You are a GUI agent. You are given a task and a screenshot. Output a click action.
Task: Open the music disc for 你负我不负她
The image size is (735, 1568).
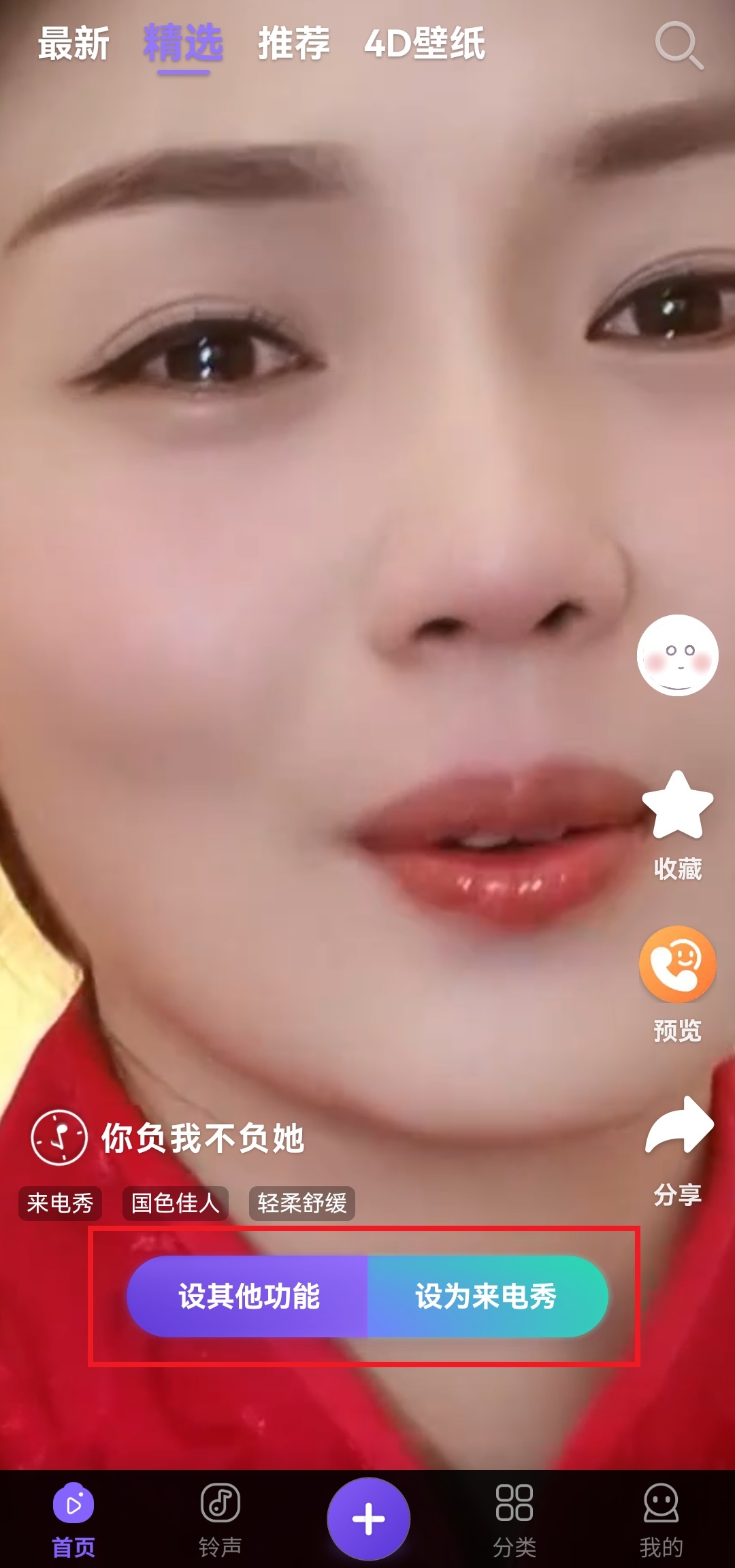[x=59, y=1137]
